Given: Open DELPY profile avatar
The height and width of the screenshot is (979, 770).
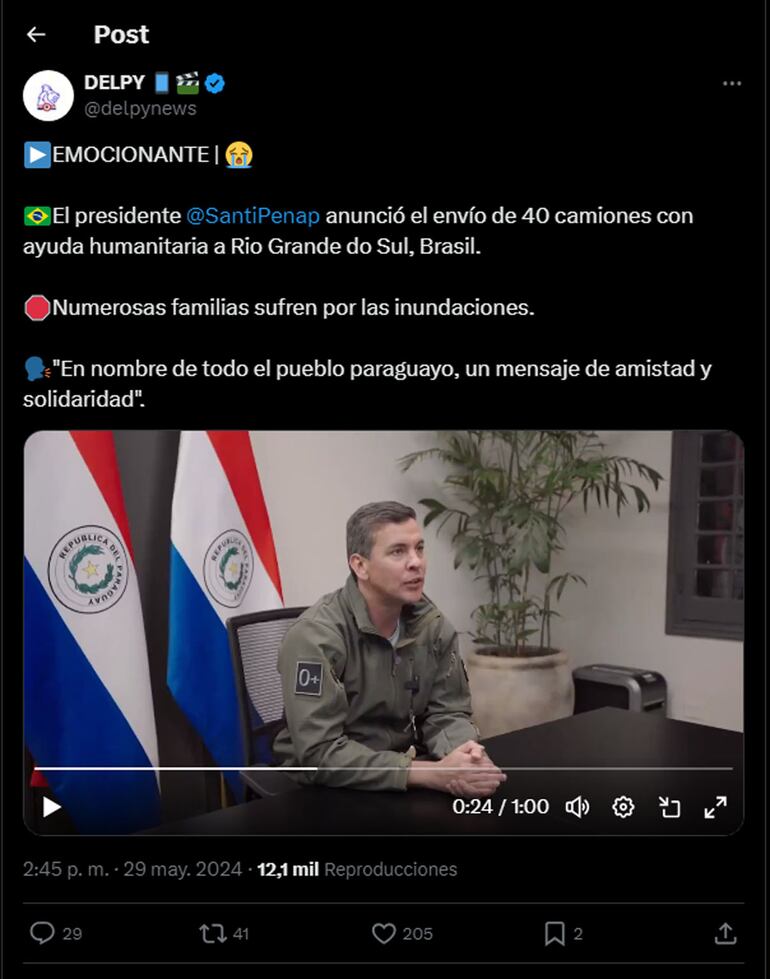Looking at the screenshot, I should 48,96.
